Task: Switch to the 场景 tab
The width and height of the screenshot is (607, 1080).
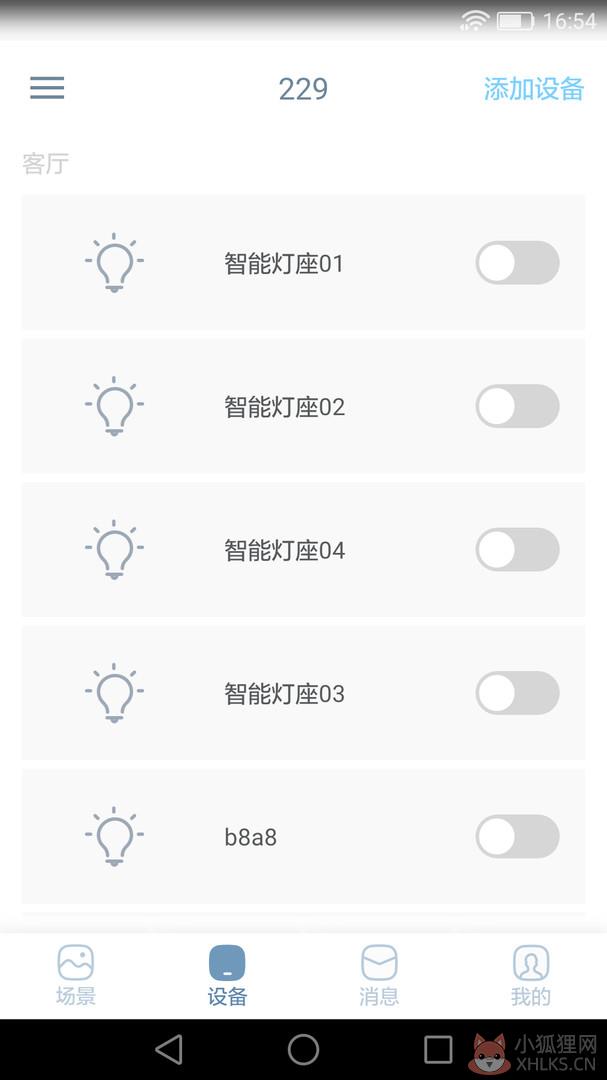Action: coord(76,975)
